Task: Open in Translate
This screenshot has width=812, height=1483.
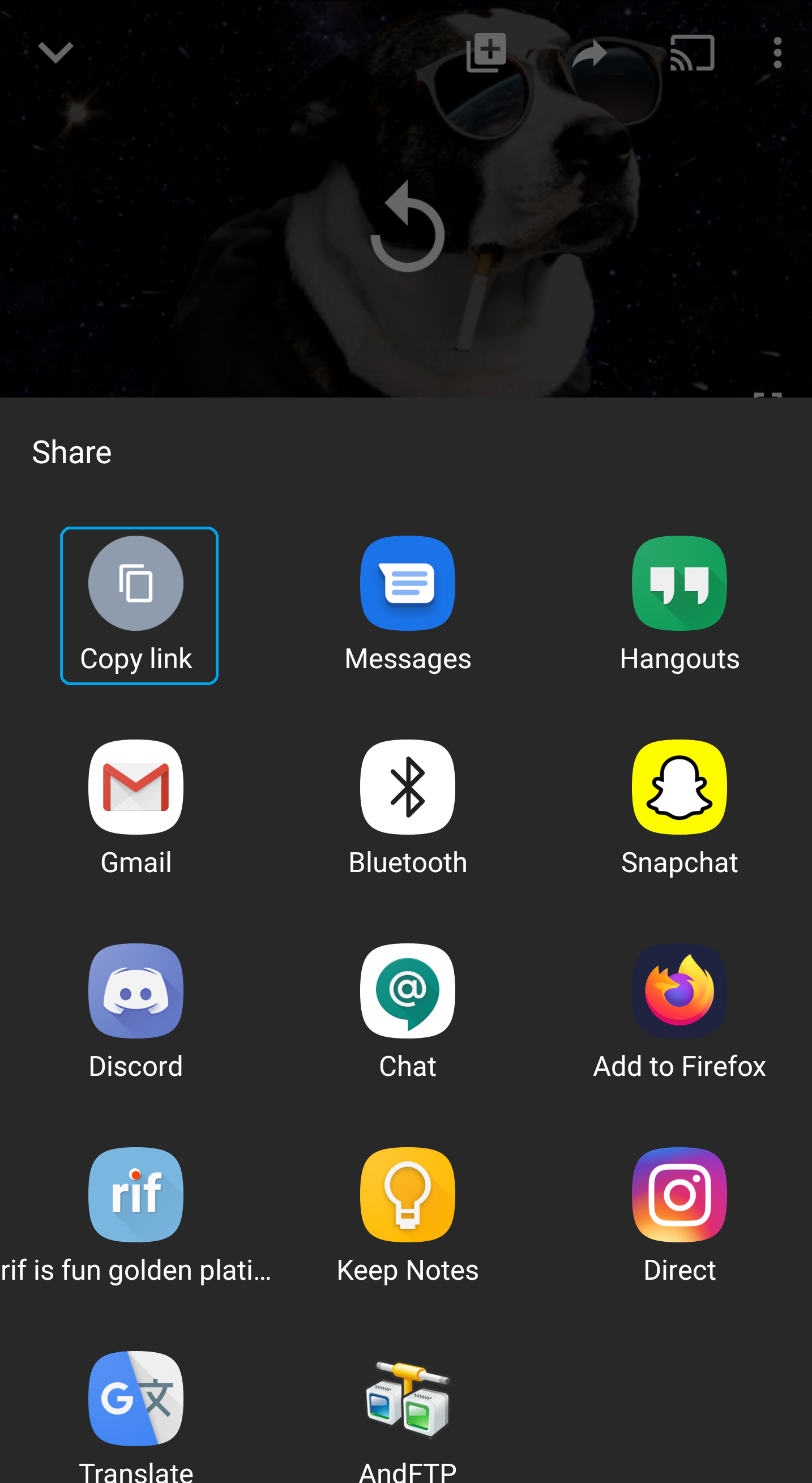Action: 136,1411
